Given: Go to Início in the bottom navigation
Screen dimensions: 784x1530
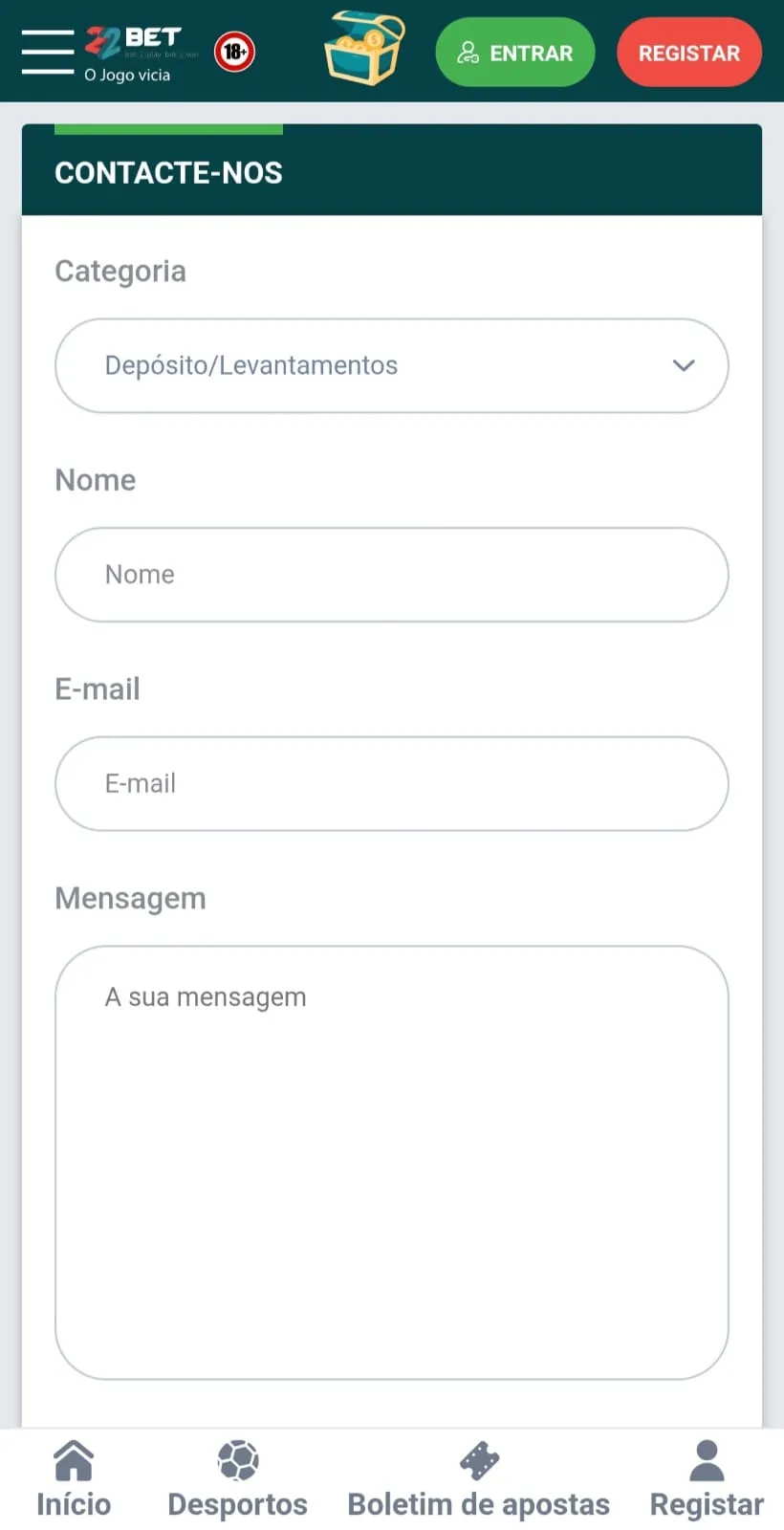Looking at the screenshot, I should click(74, 1479).
